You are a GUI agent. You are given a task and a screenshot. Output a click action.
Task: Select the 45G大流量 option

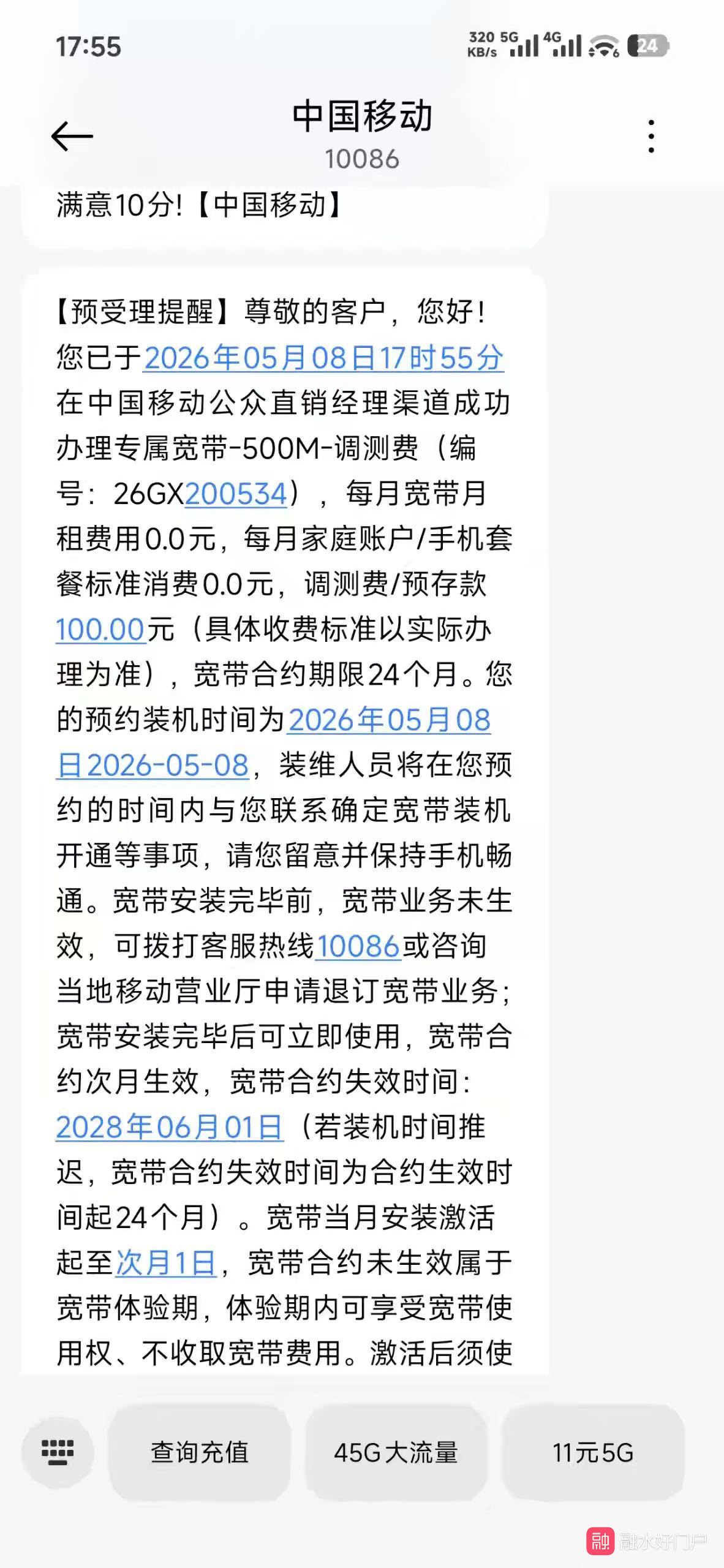coord(396,1452)
